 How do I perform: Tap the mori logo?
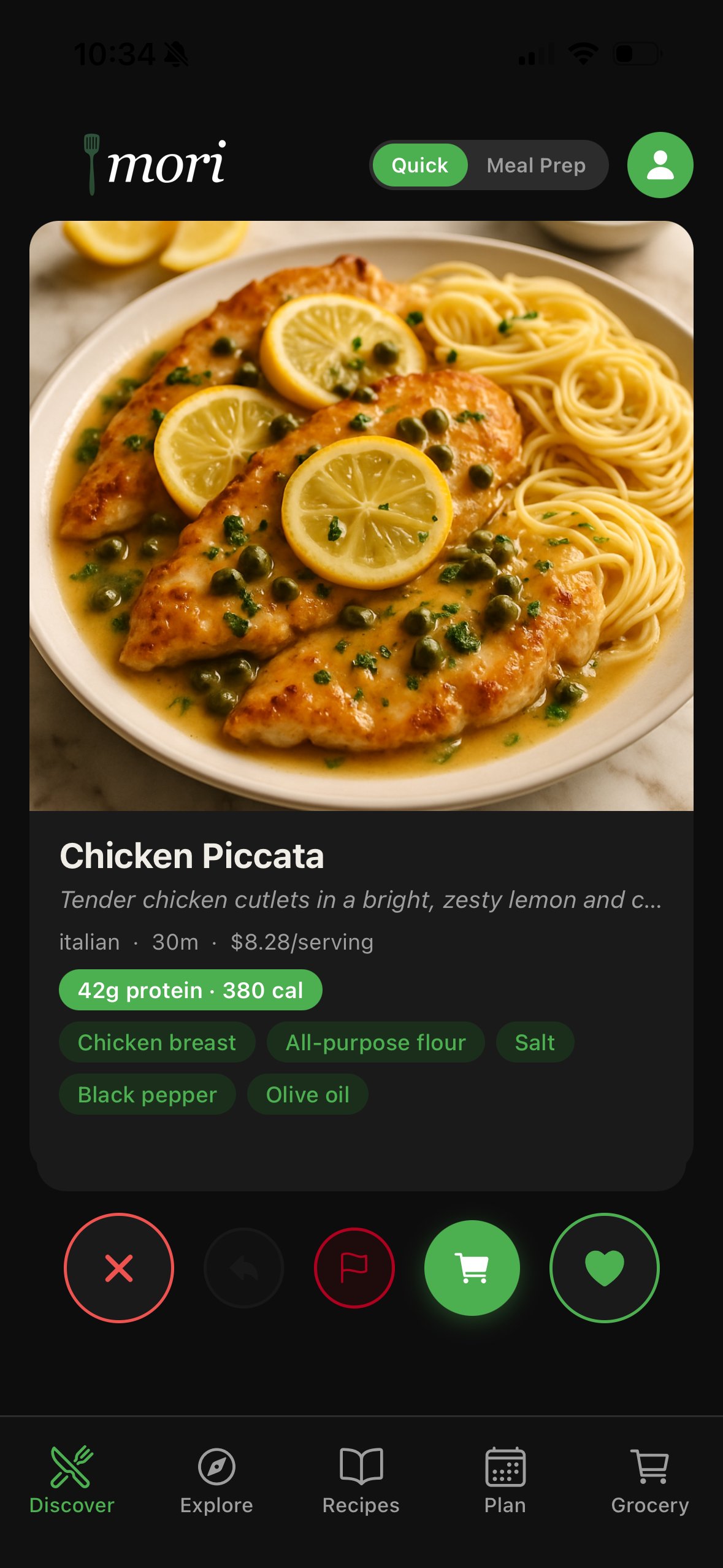coord(152,164)
